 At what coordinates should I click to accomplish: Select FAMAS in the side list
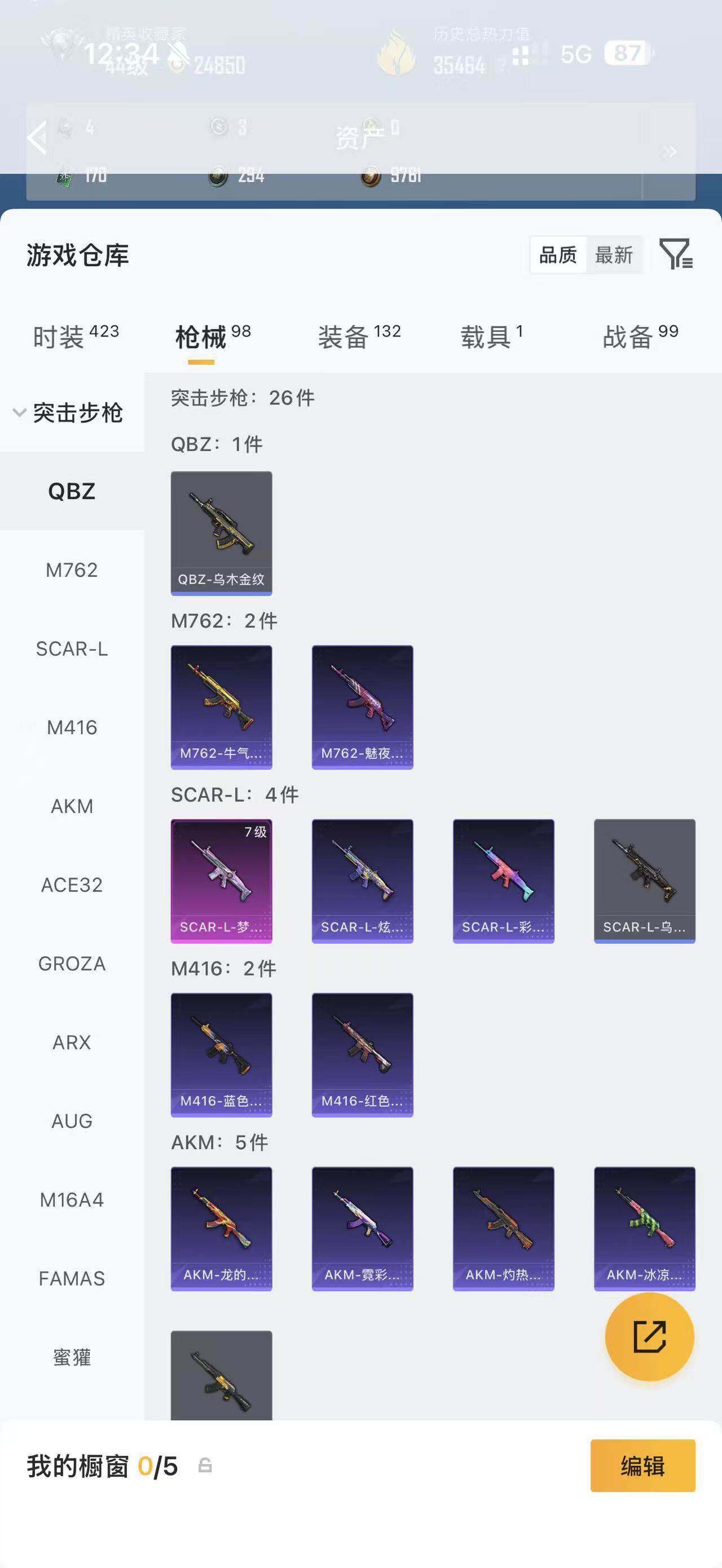(72, 1278)
